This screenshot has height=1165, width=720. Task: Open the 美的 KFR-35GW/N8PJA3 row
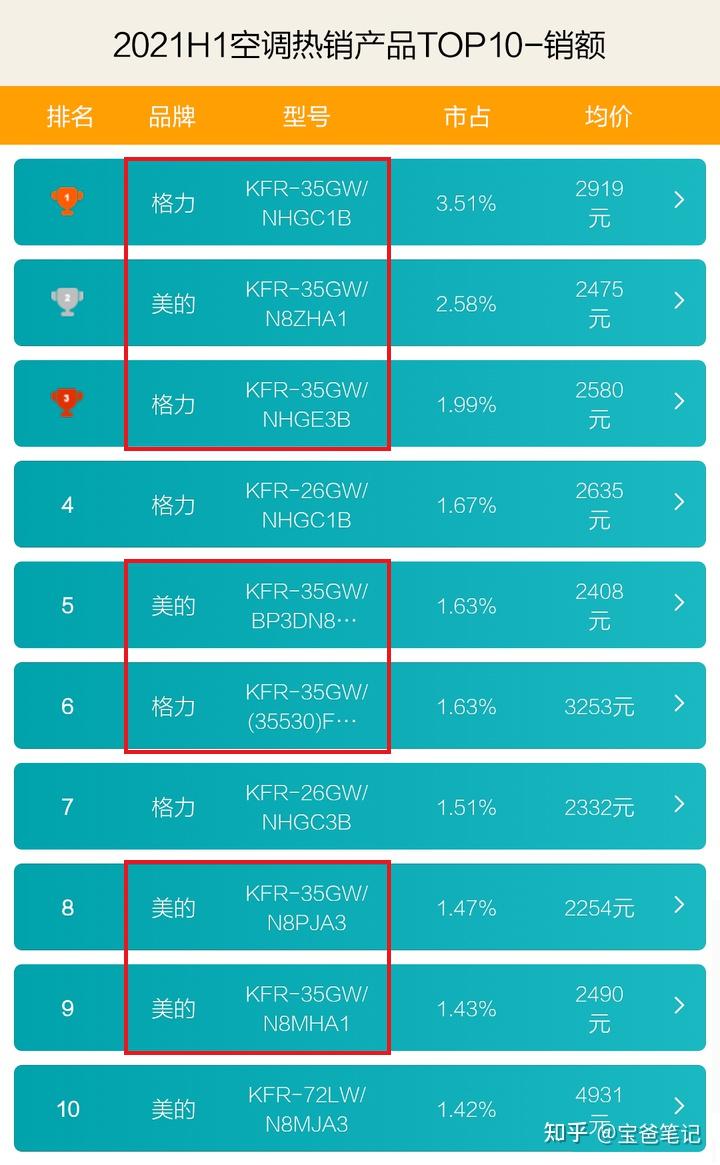[x=360, y=907]
